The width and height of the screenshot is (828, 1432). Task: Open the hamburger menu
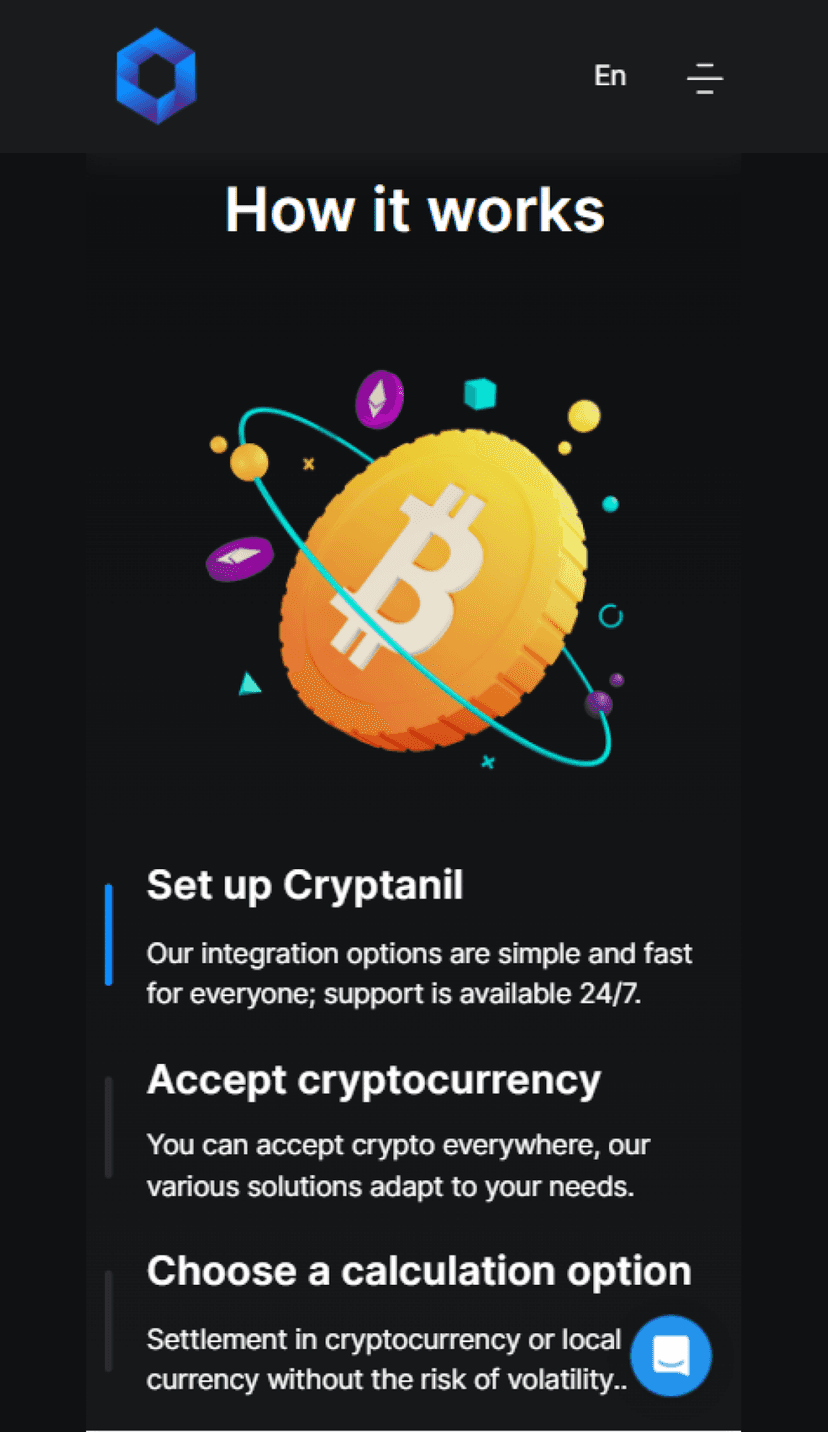point(705,78)
